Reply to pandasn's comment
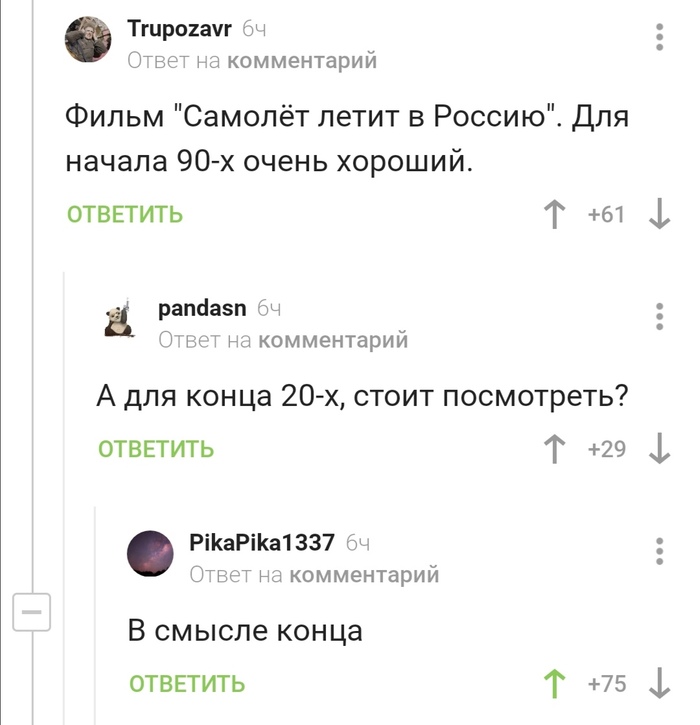 [156, 449]
